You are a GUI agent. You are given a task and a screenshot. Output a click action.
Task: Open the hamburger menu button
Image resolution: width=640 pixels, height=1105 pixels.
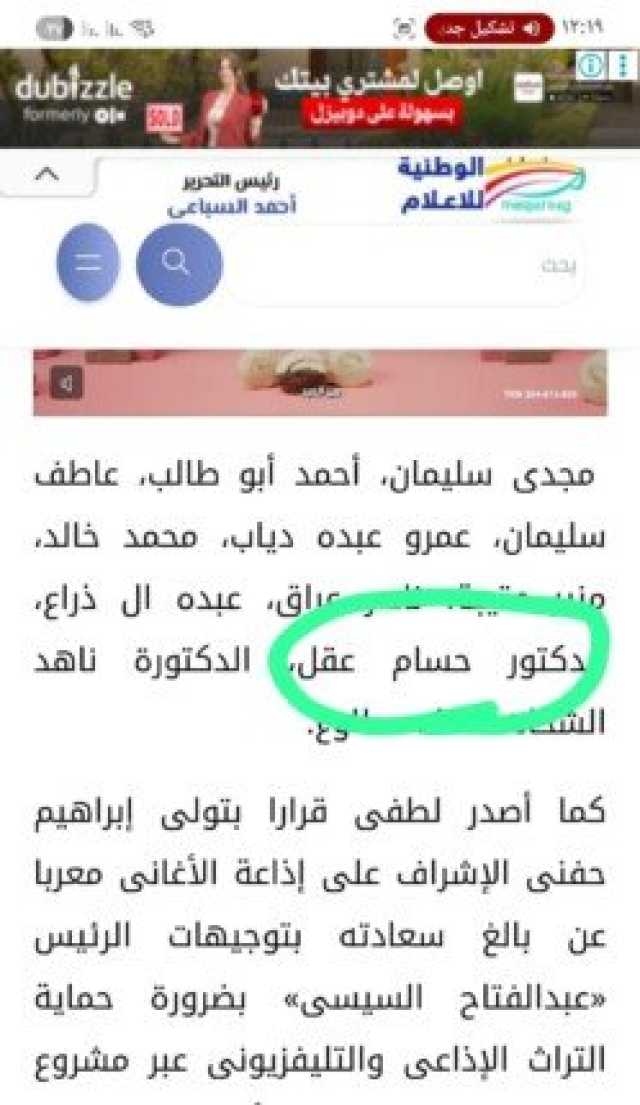88,263
